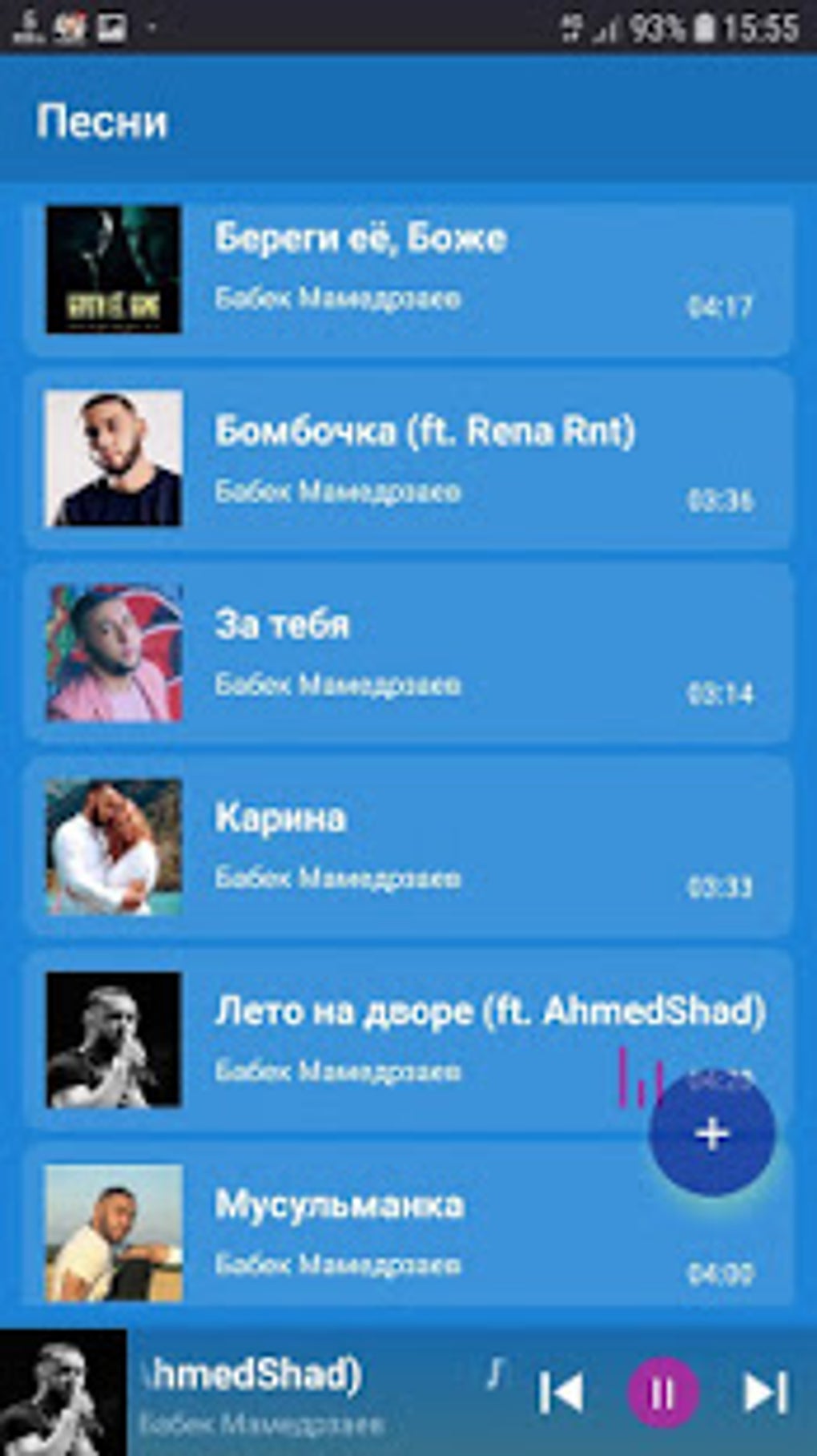
Task: Pause the current track
Action: click(x=662, y=1393)
